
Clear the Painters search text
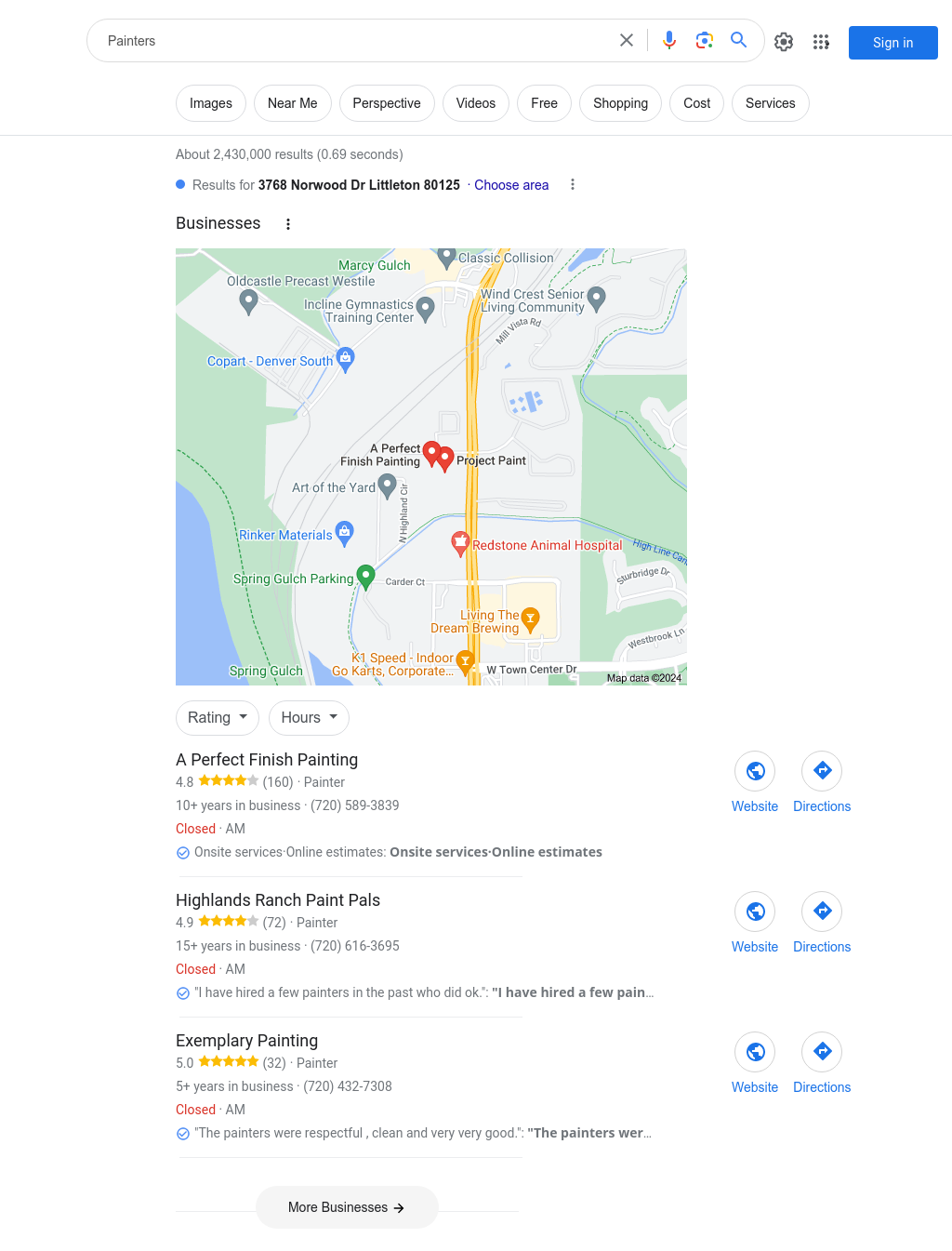627,40
